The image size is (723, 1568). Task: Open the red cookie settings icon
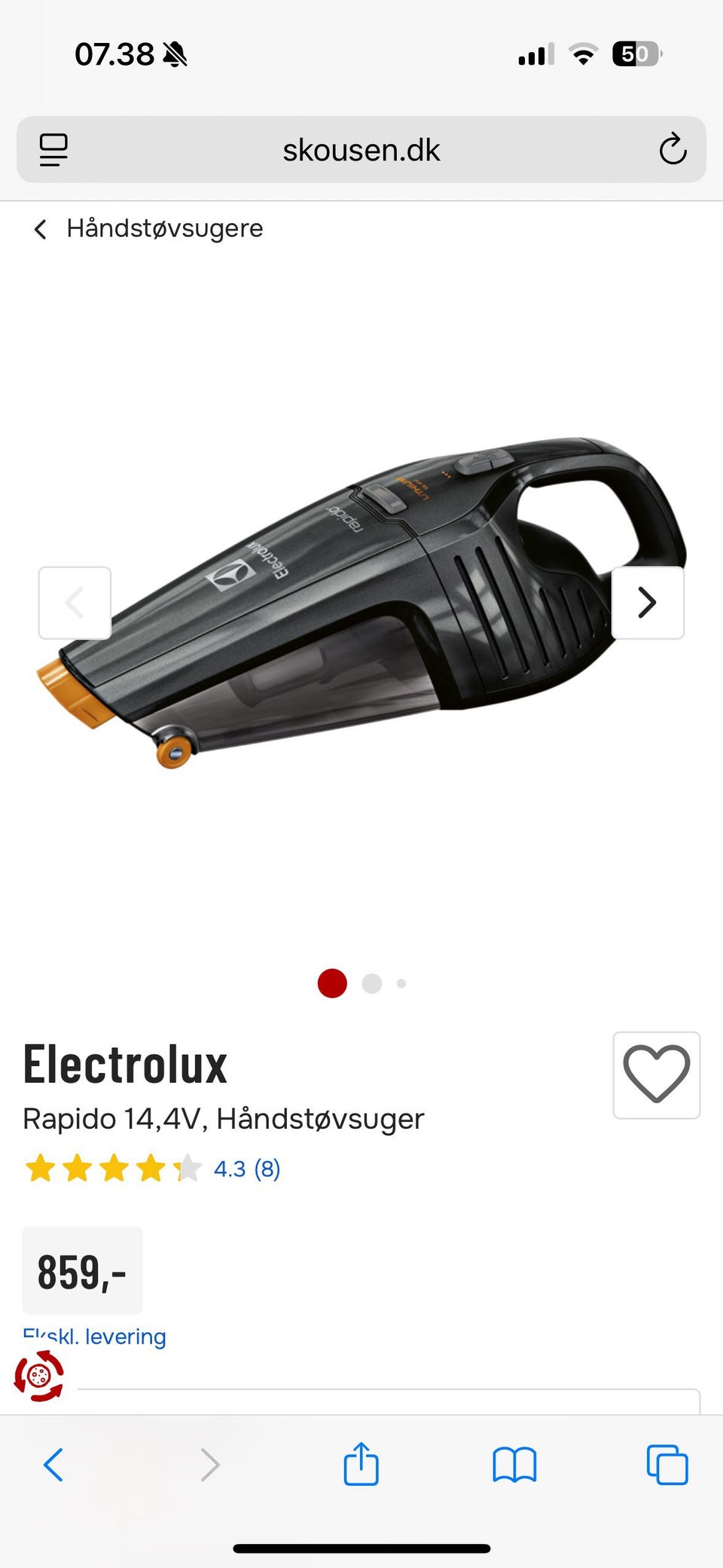click(x=39, y=1376)
